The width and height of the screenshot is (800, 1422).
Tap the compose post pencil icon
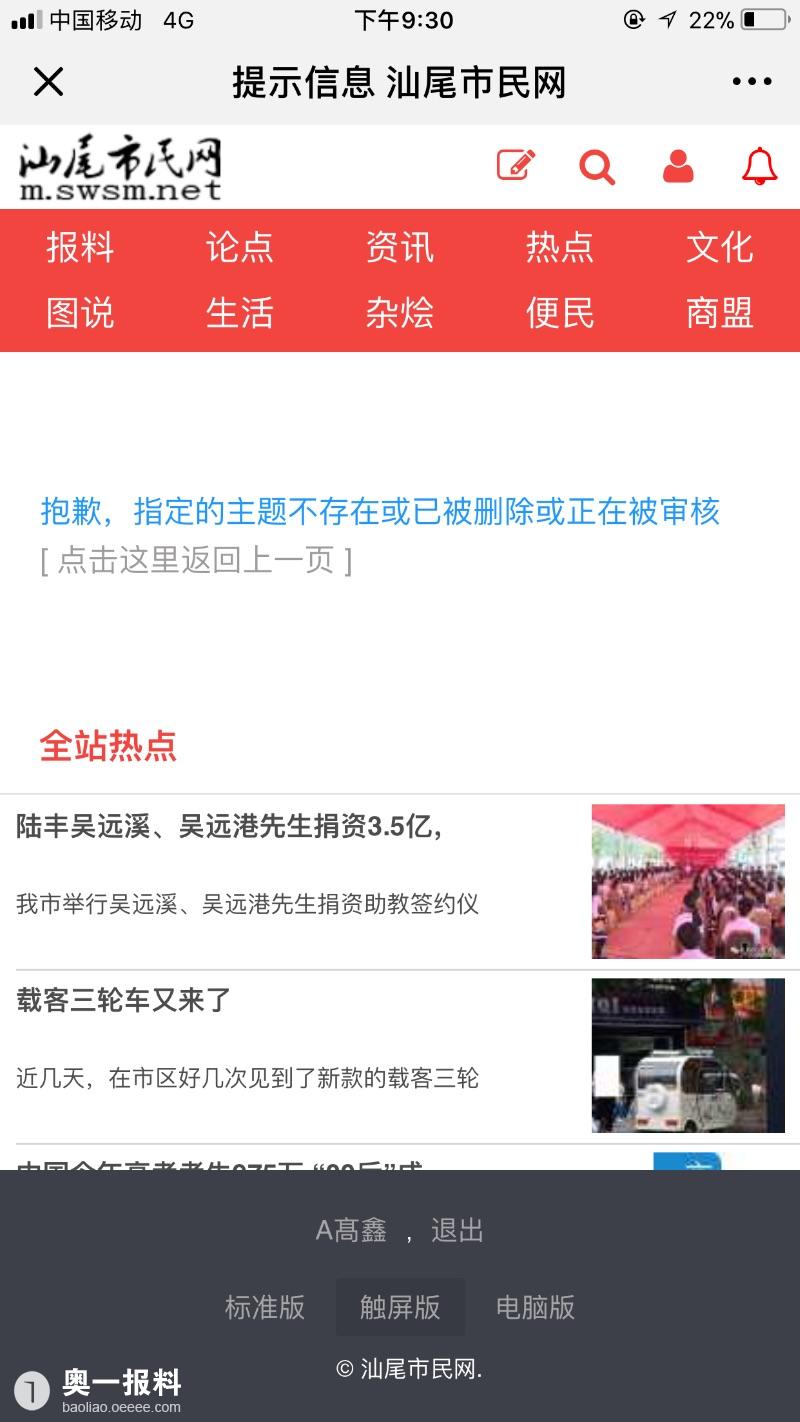516,165
